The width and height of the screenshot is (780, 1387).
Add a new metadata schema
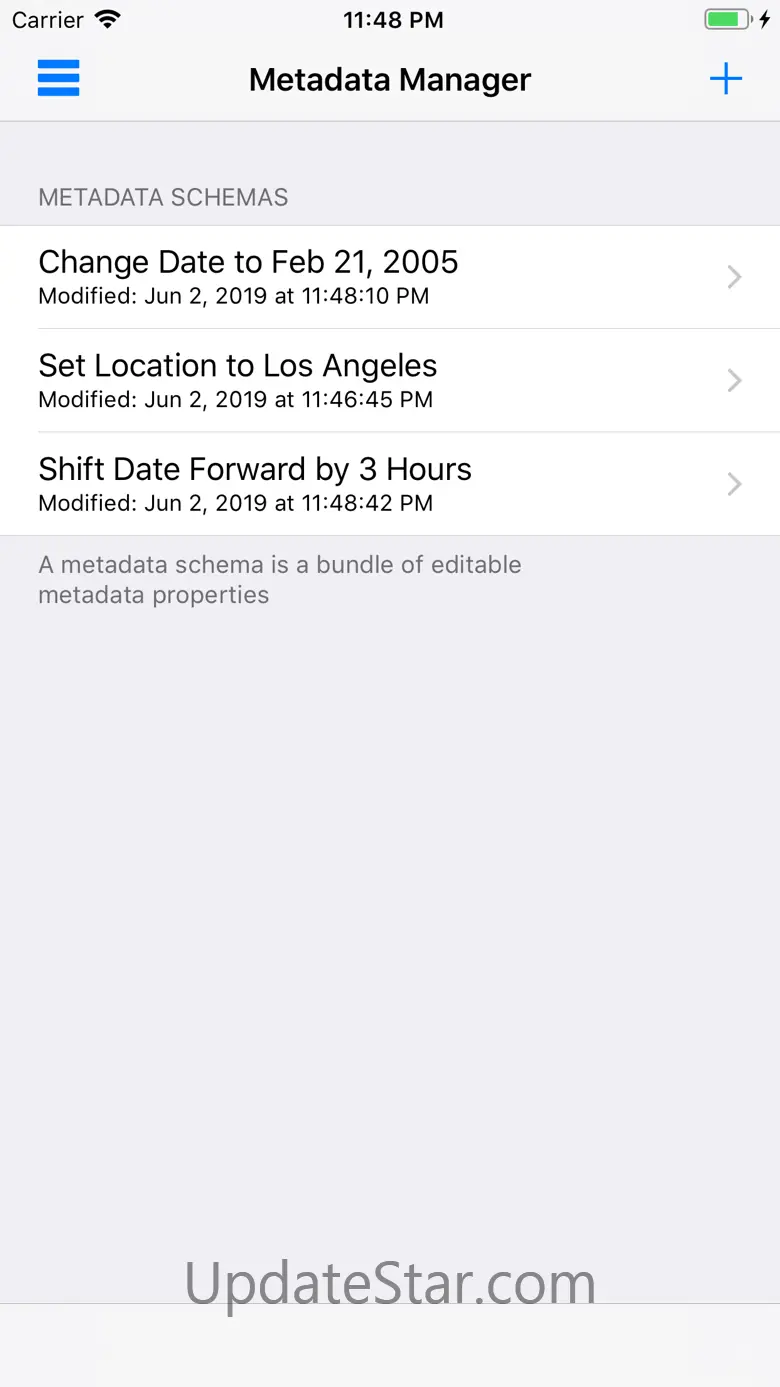tap(725, 79)
